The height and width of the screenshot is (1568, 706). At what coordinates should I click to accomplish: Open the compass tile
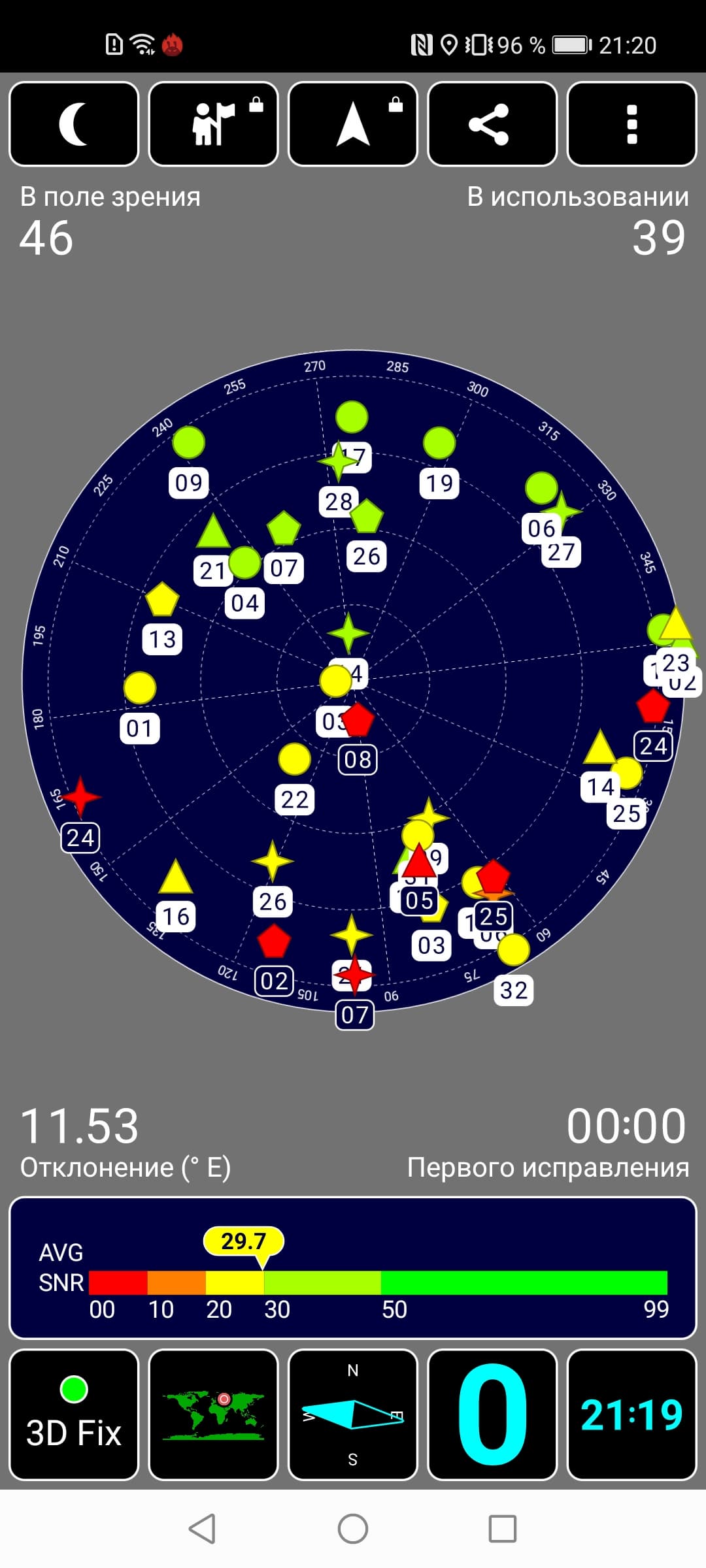353,1414
